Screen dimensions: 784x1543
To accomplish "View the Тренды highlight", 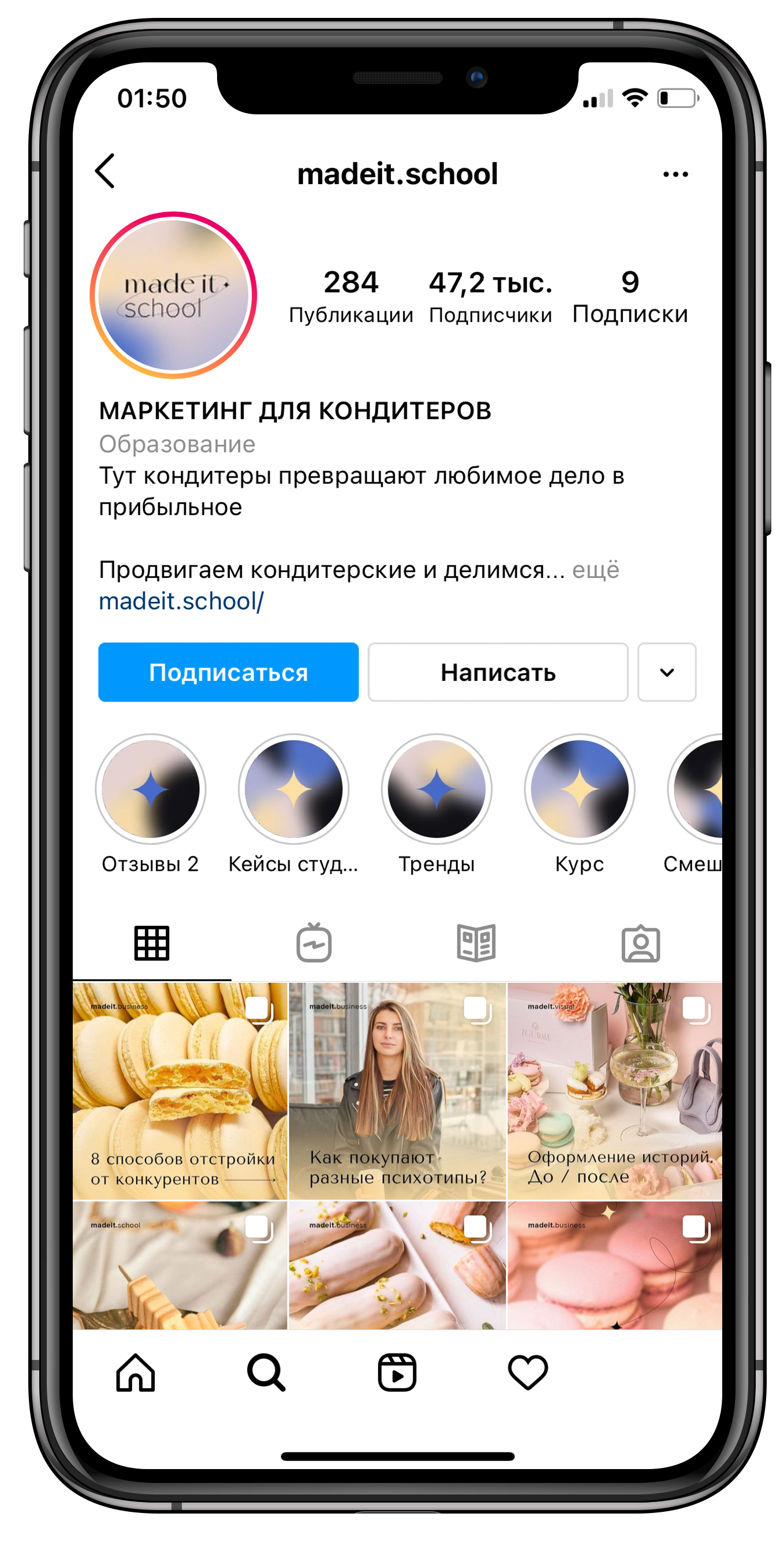I will [x=436, y=789].
